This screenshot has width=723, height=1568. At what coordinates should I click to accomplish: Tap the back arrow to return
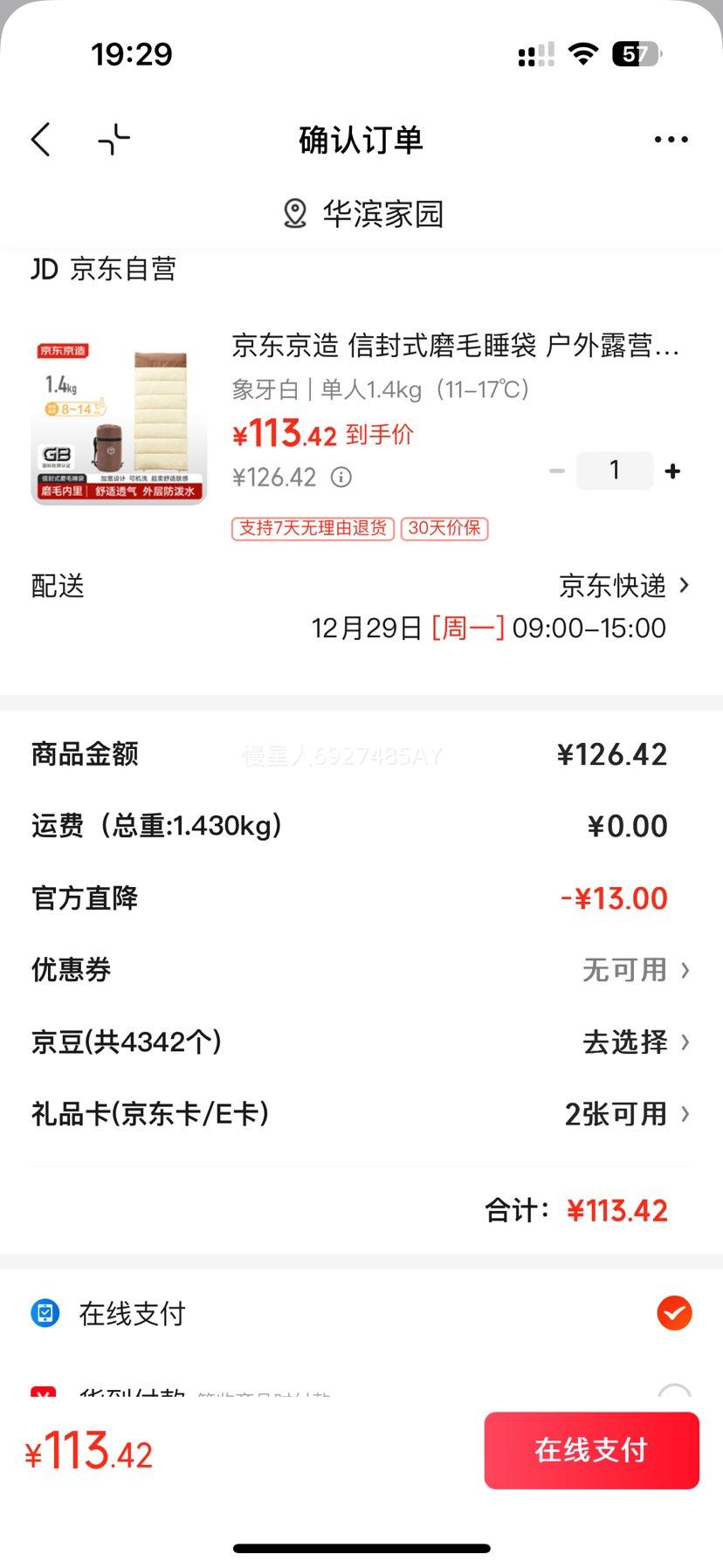[x=40, y=139]
